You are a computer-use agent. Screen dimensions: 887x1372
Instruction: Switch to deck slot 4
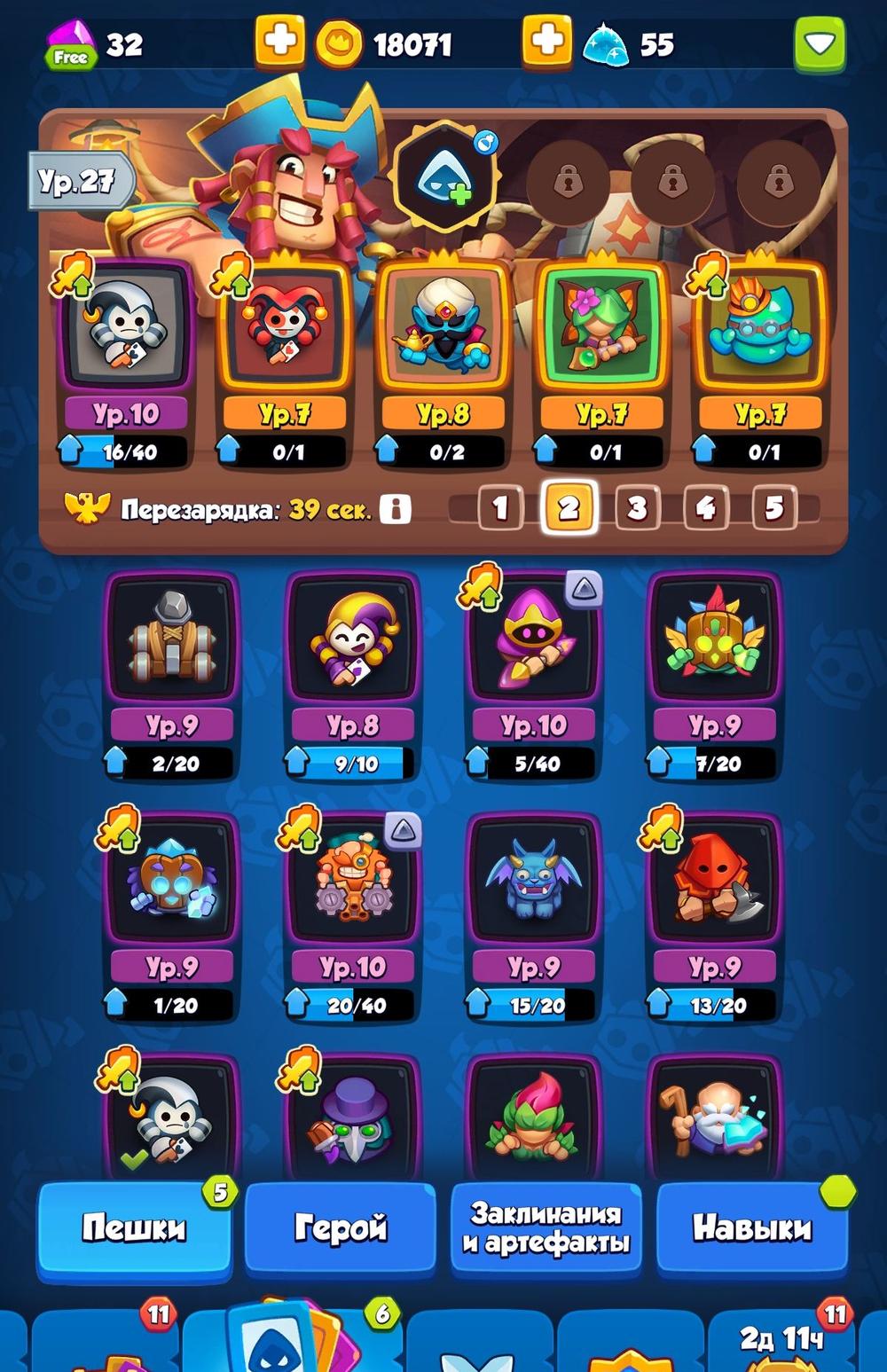click(706, 508)
